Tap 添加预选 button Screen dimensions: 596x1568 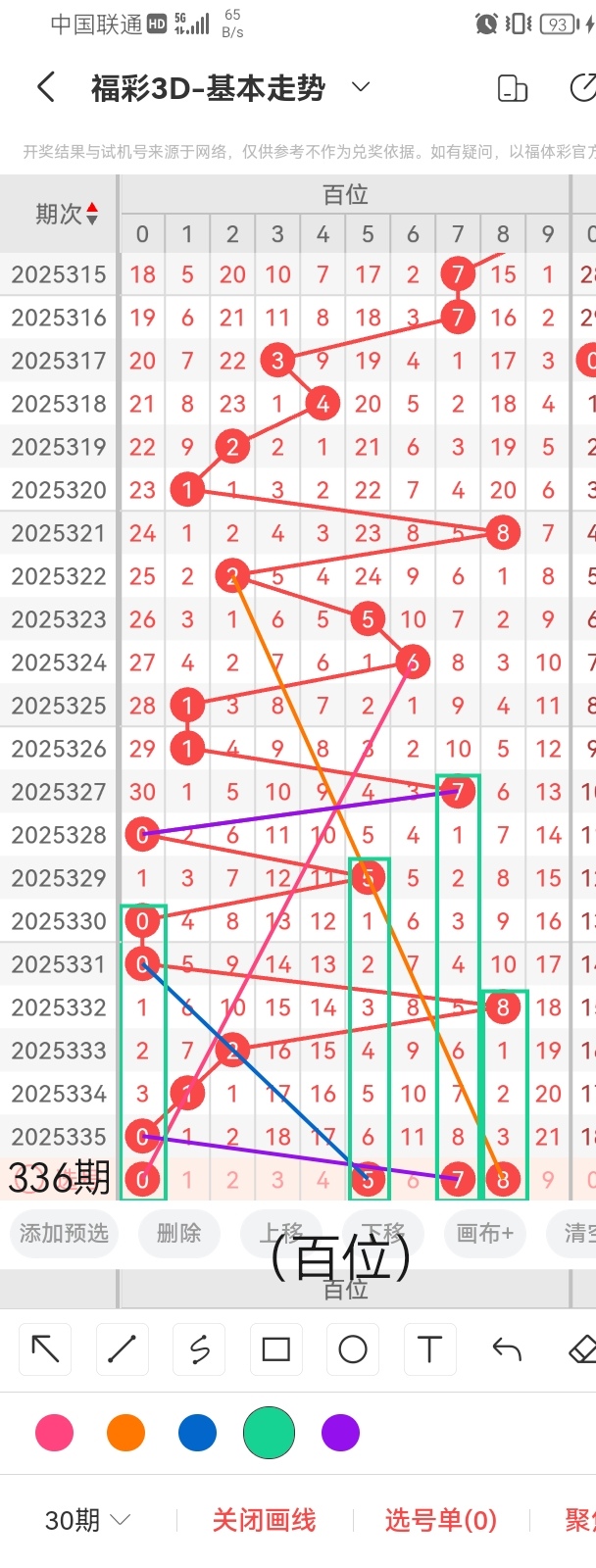pyautogui.click(x=64, y=1233)
